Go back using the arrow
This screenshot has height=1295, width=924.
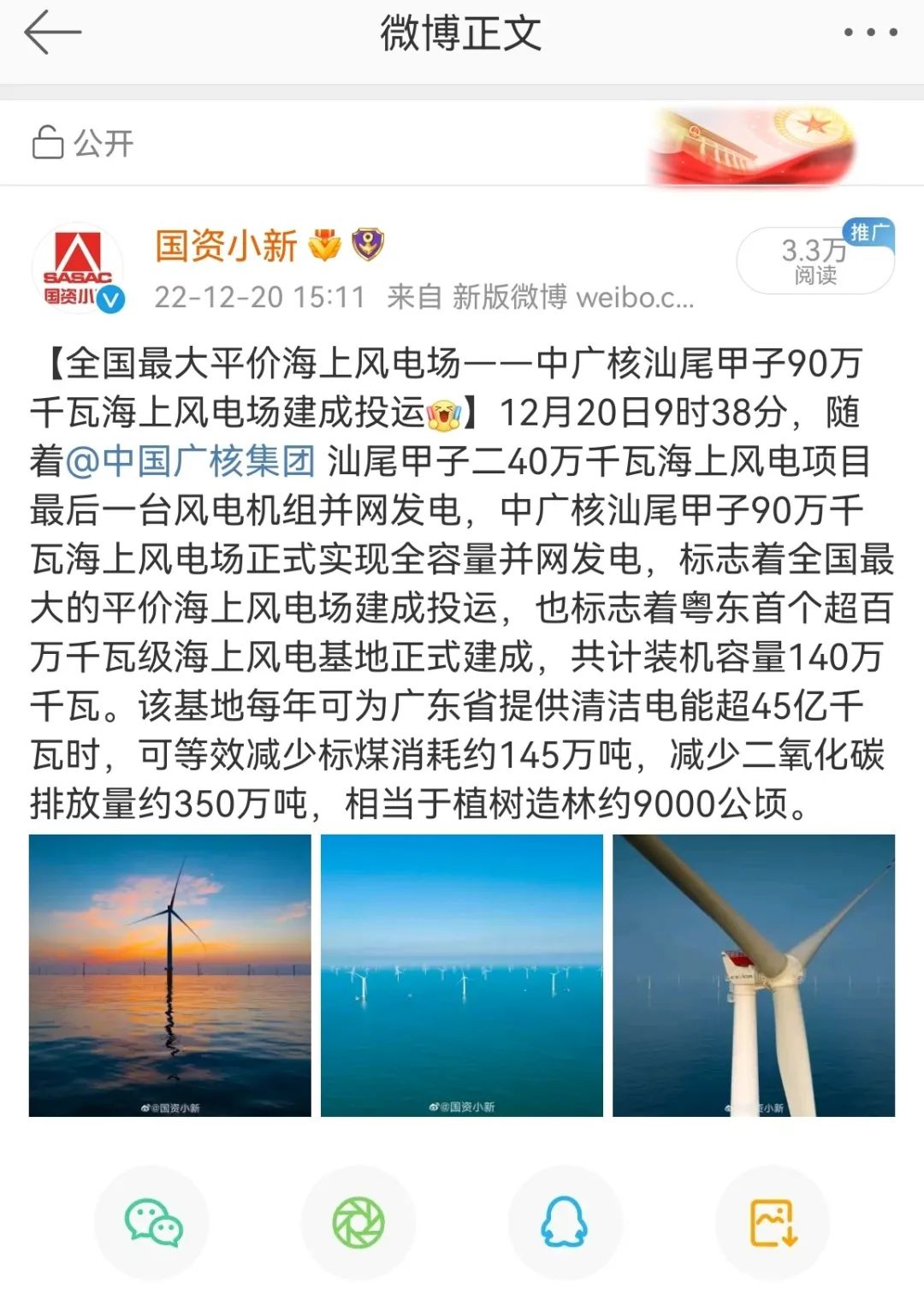click(53, 34)
